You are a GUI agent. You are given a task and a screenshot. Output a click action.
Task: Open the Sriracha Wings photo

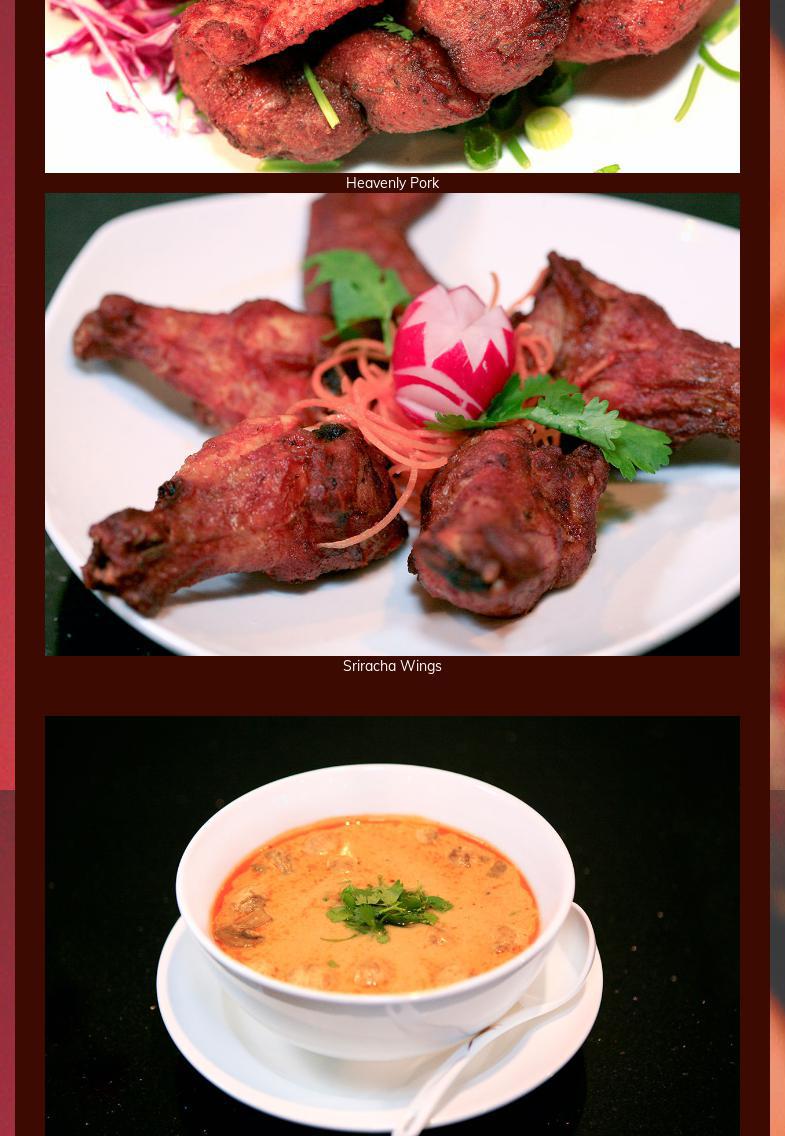(x=392, y=424)
